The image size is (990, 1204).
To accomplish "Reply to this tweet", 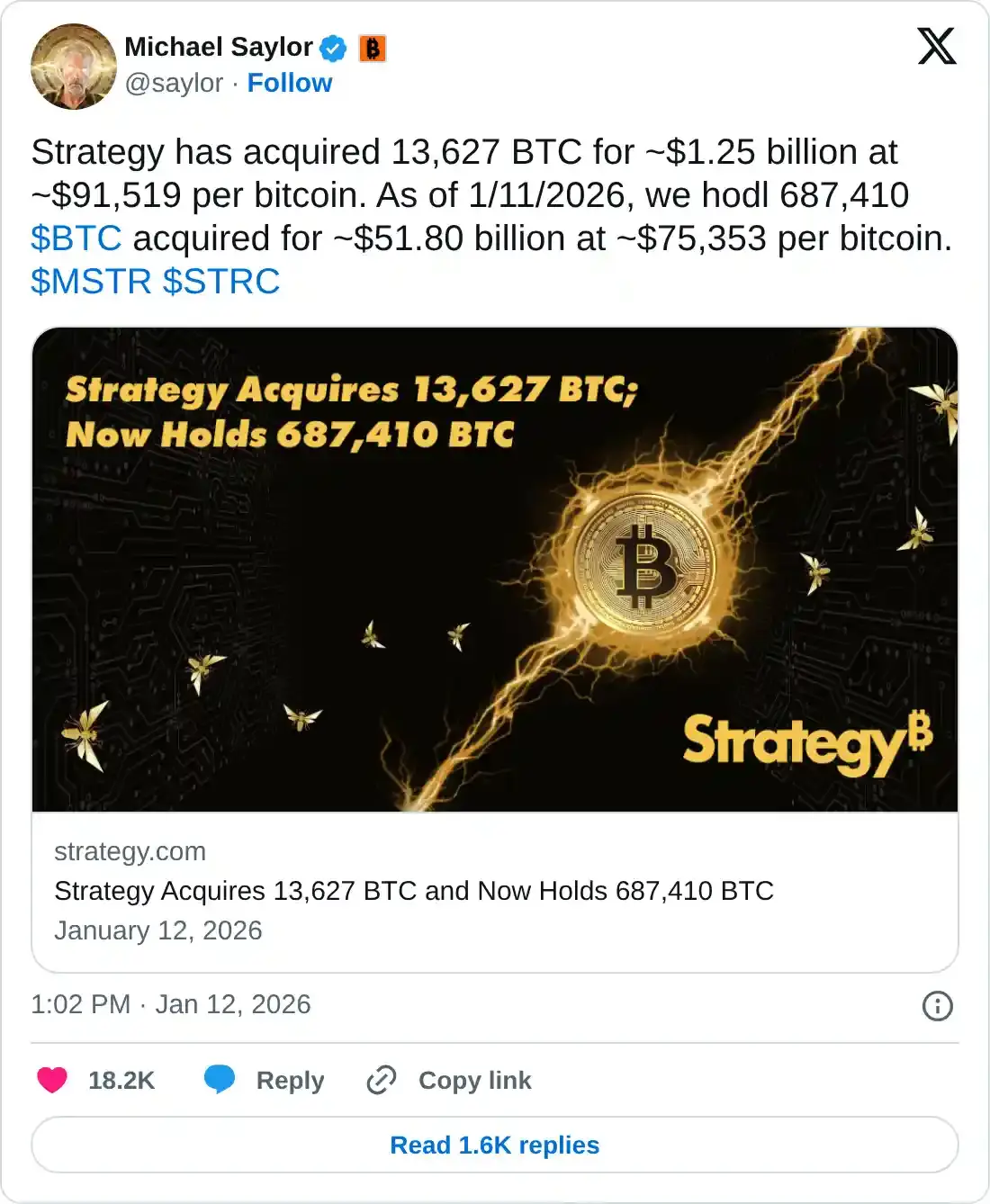I will (x=265, y=1080).
